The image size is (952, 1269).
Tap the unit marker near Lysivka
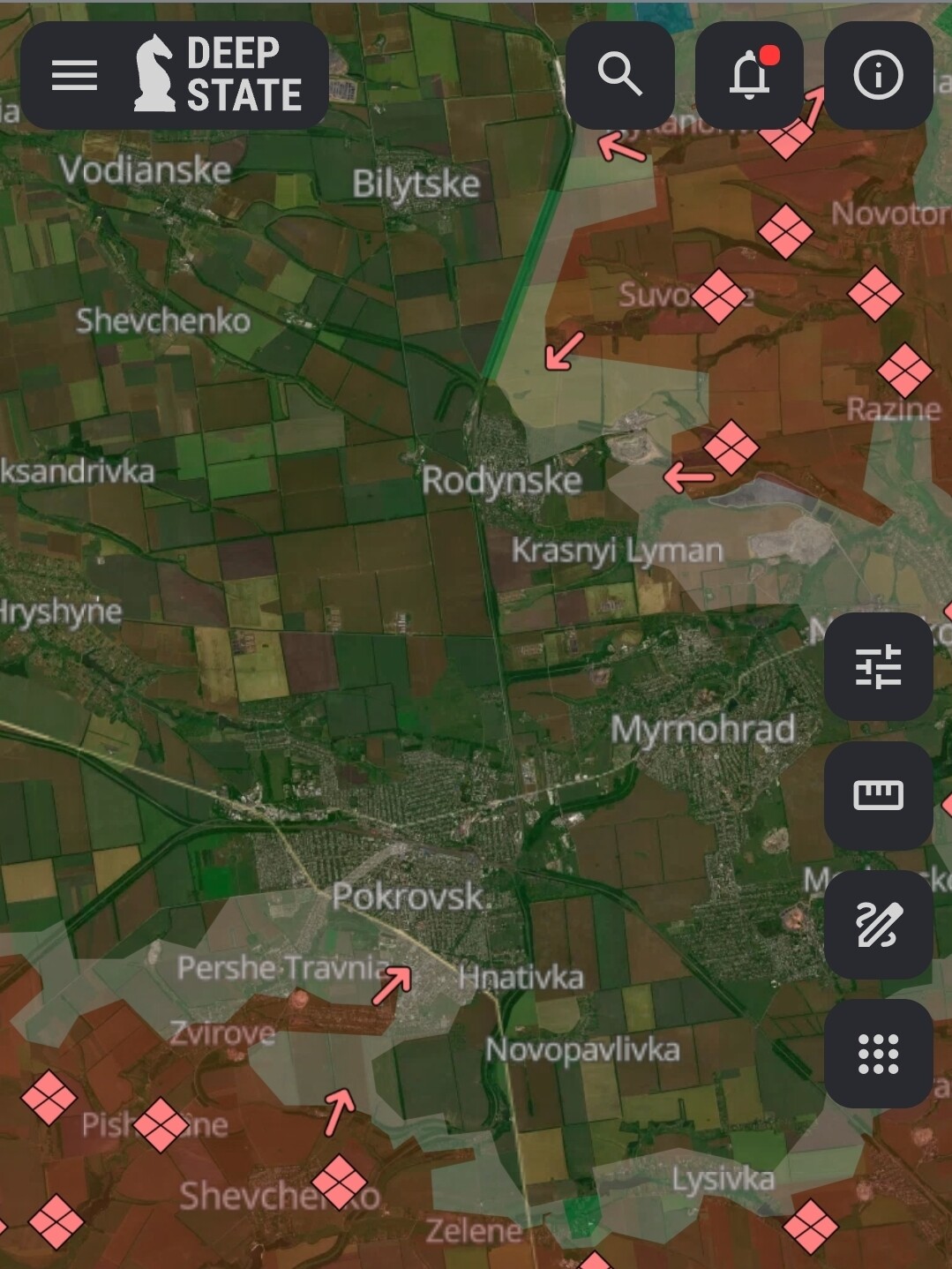pyautogui.click(x=810, y=1225)
